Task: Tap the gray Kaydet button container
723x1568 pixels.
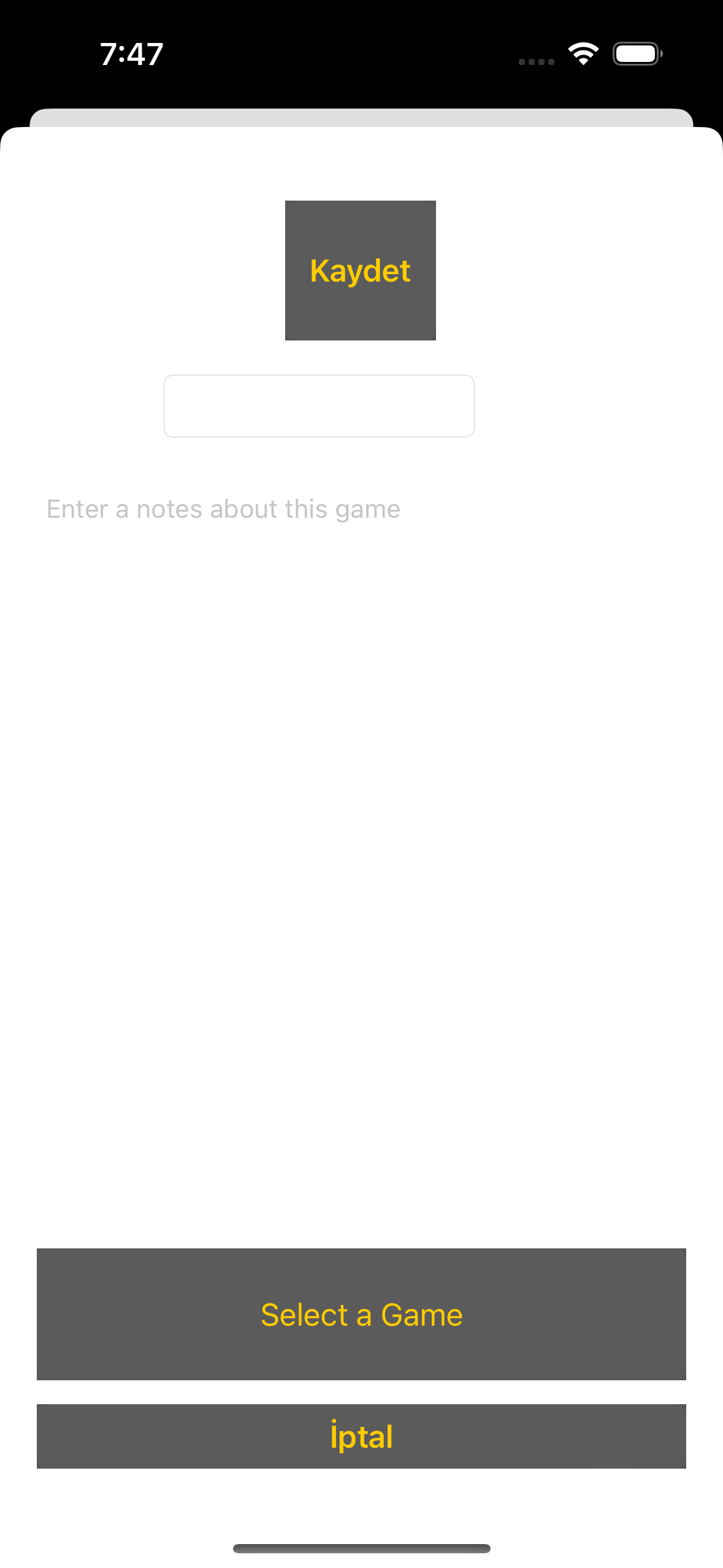Action: [x=360, y=270]
